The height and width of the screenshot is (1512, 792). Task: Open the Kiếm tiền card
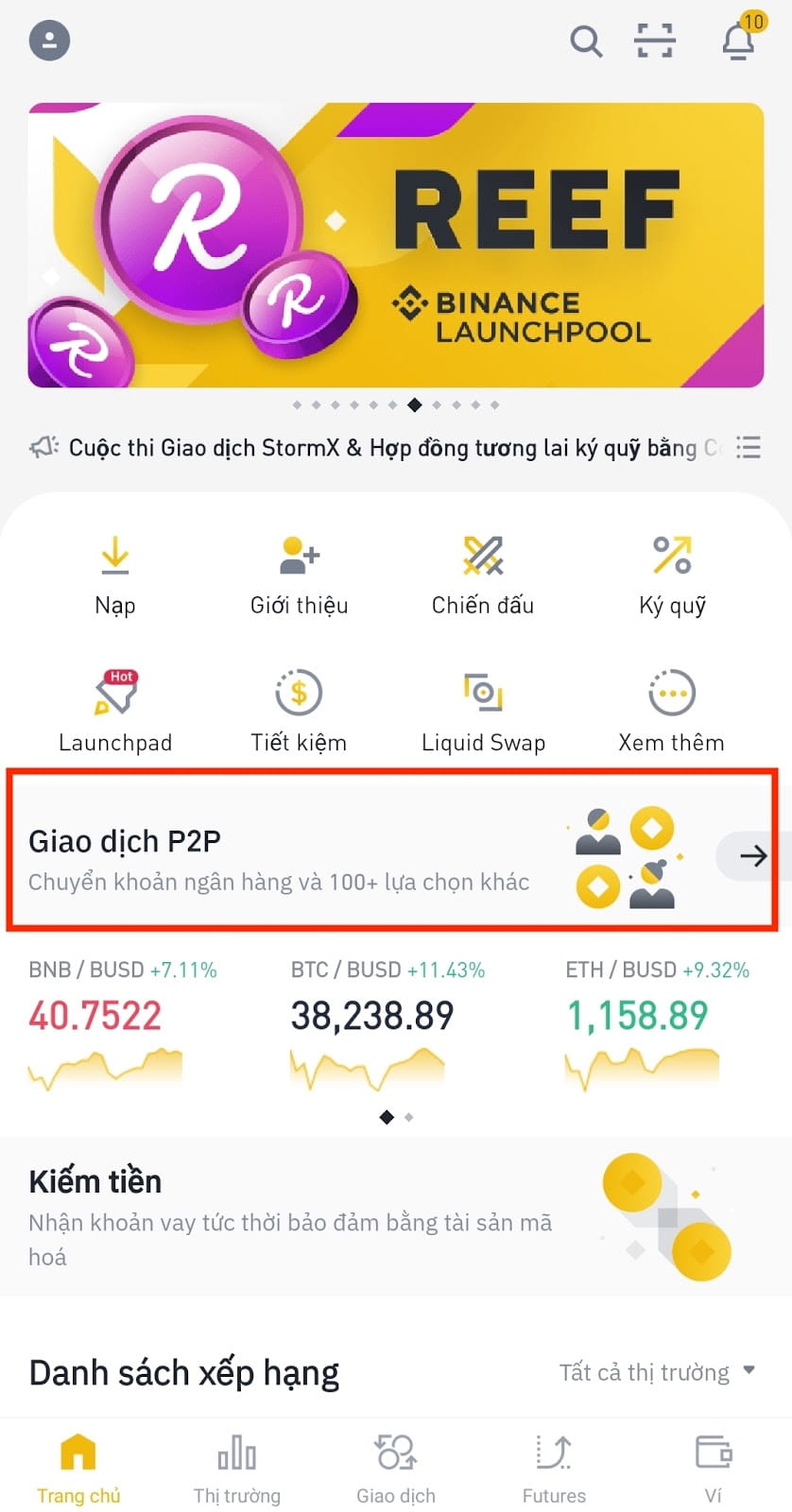(x=396, y=1217)
